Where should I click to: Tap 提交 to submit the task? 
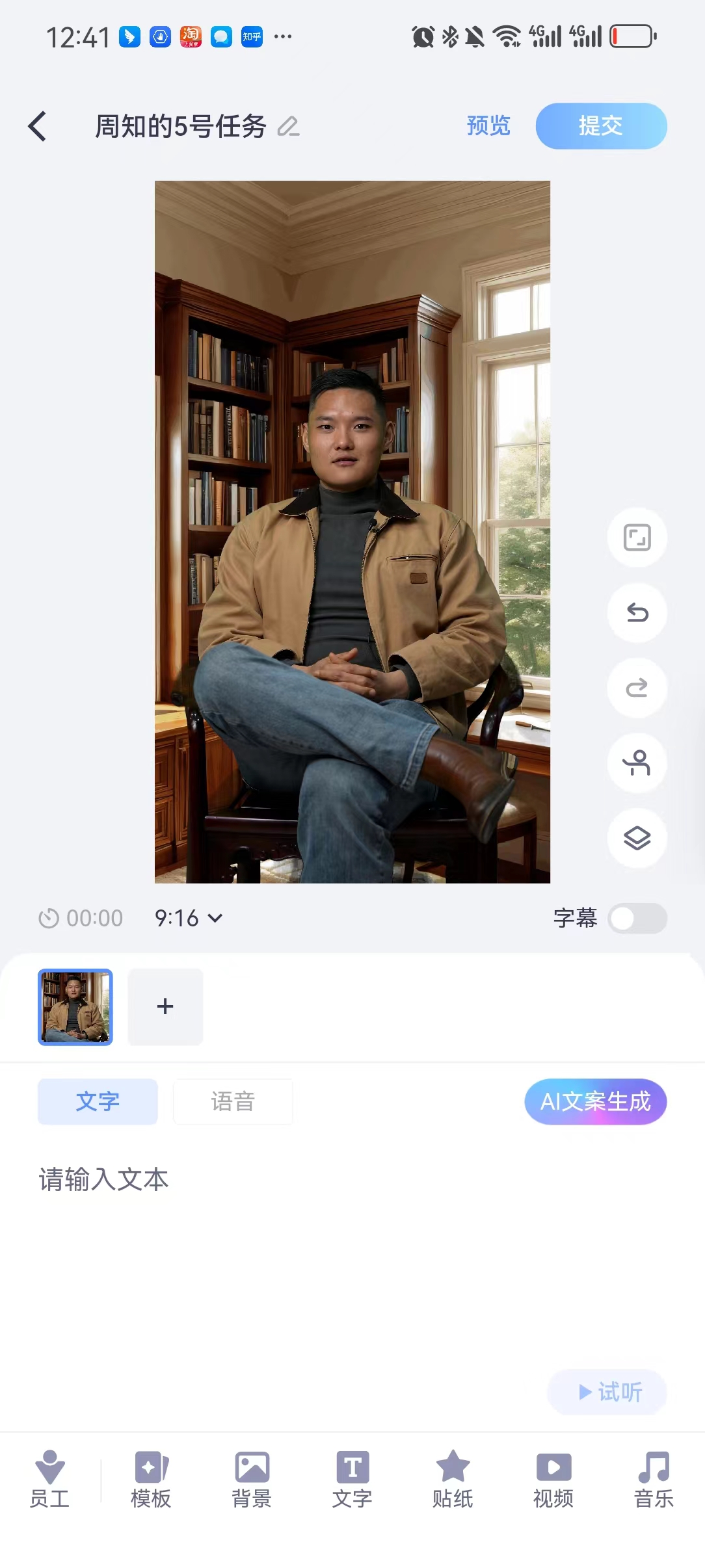click(601, 126)
